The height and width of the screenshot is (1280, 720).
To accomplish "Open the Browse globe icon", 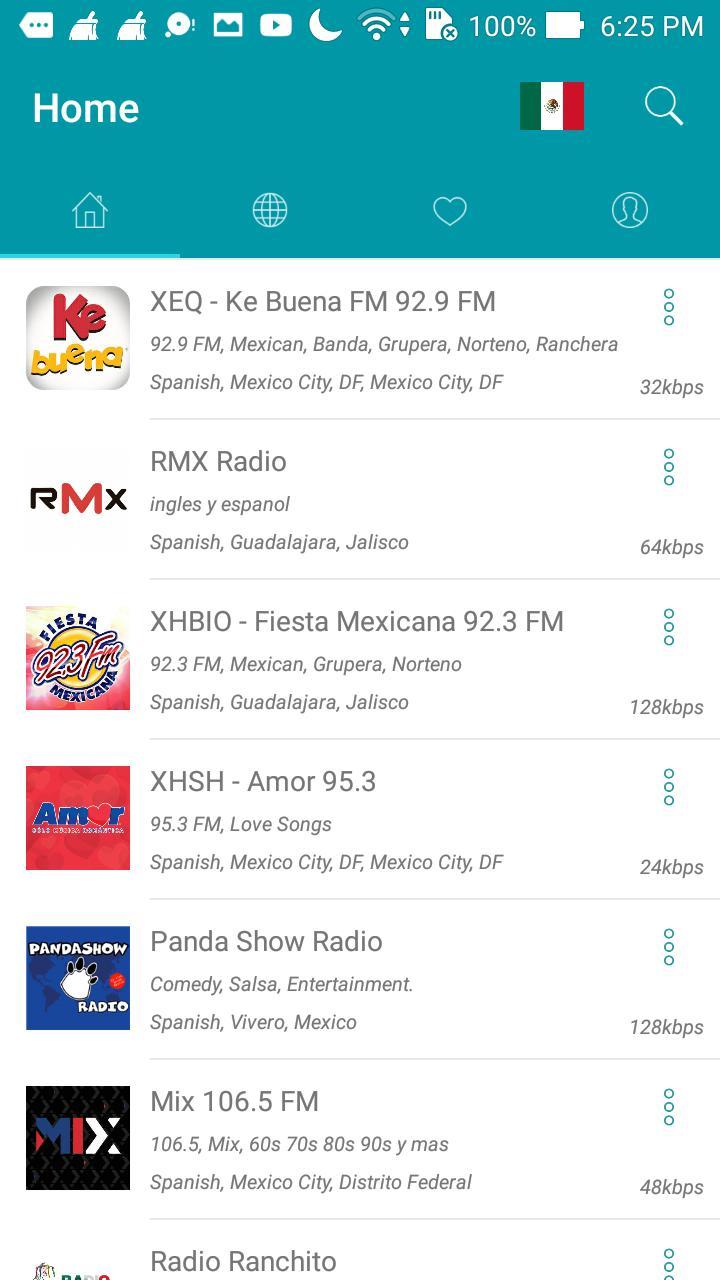I will tap(269, 210).
